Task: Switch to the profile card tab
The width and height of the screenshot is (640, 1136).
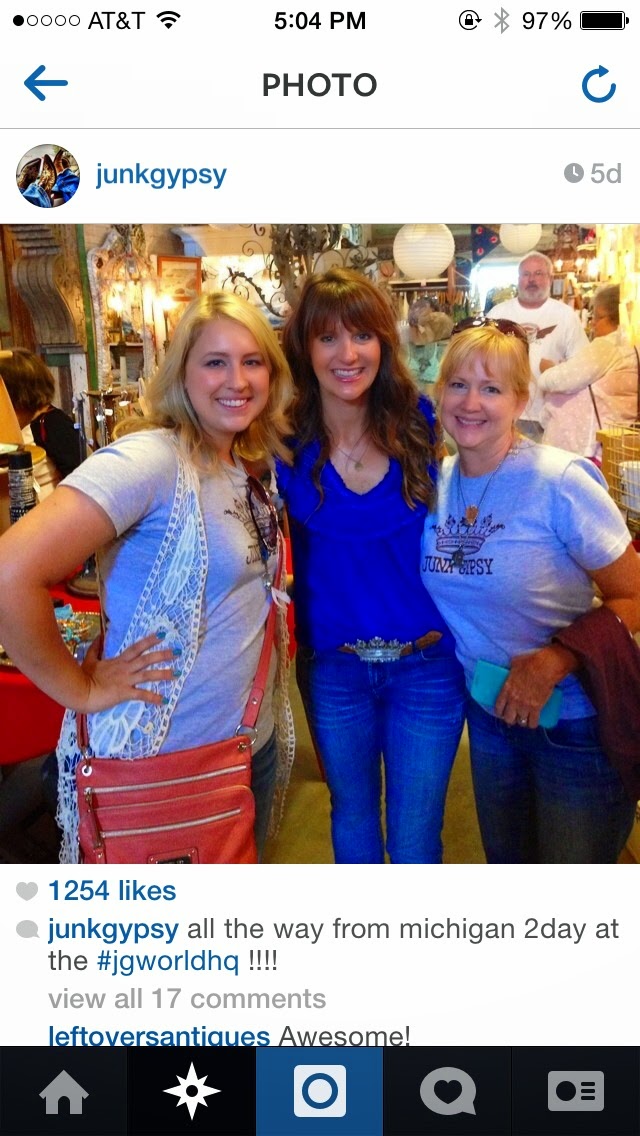Action: [x=575, y=1092]
